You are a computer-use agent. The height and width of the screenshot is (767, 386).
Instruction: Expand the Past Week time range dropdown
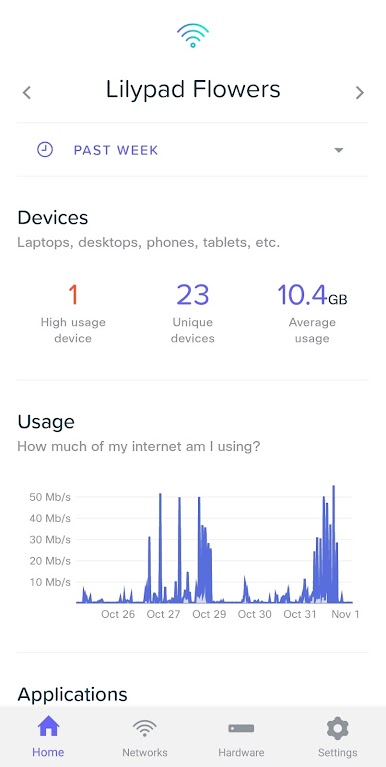(x=192, y=150)
